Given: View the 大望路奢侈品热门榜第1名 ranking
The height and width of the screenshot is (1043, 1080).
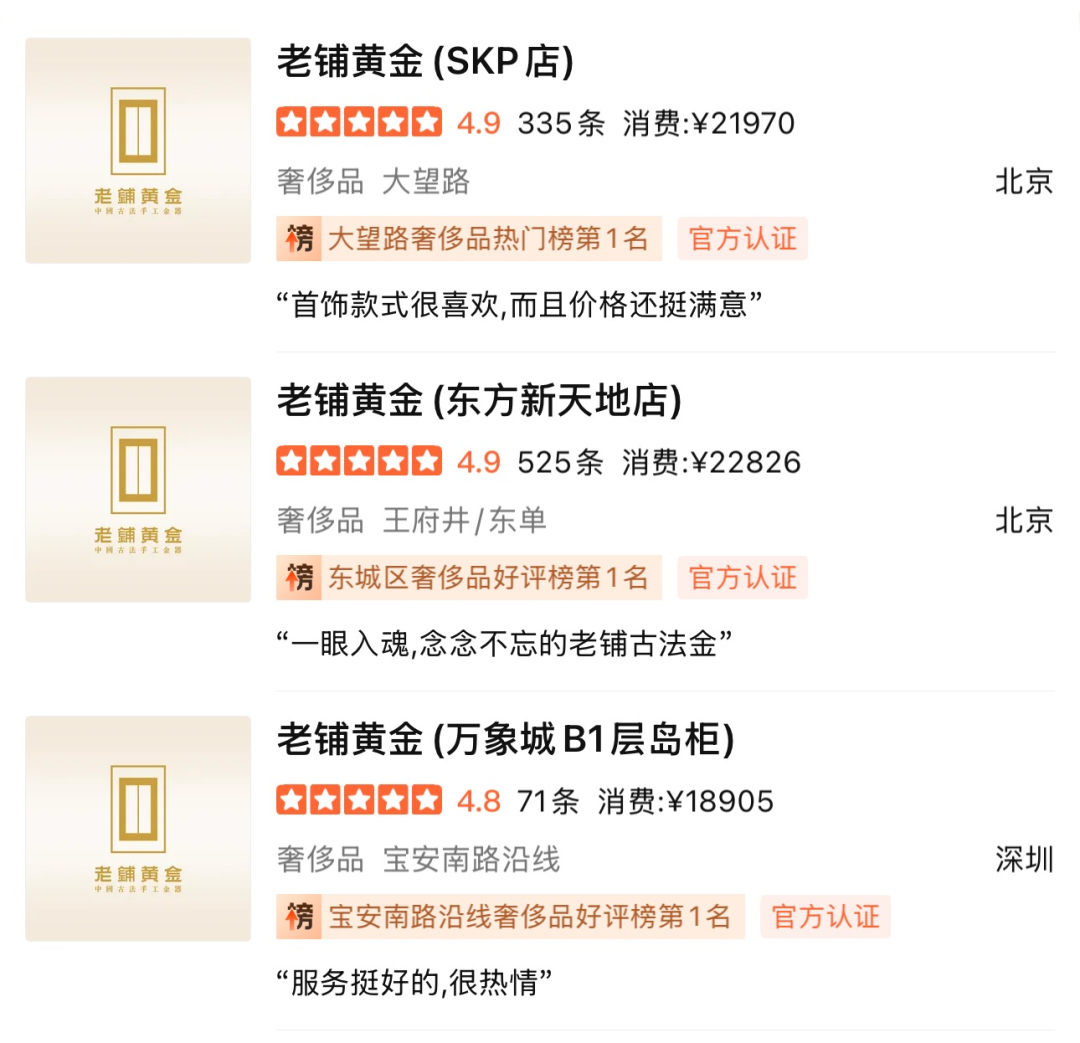Looking at the screenshot, I should [469, 239].
